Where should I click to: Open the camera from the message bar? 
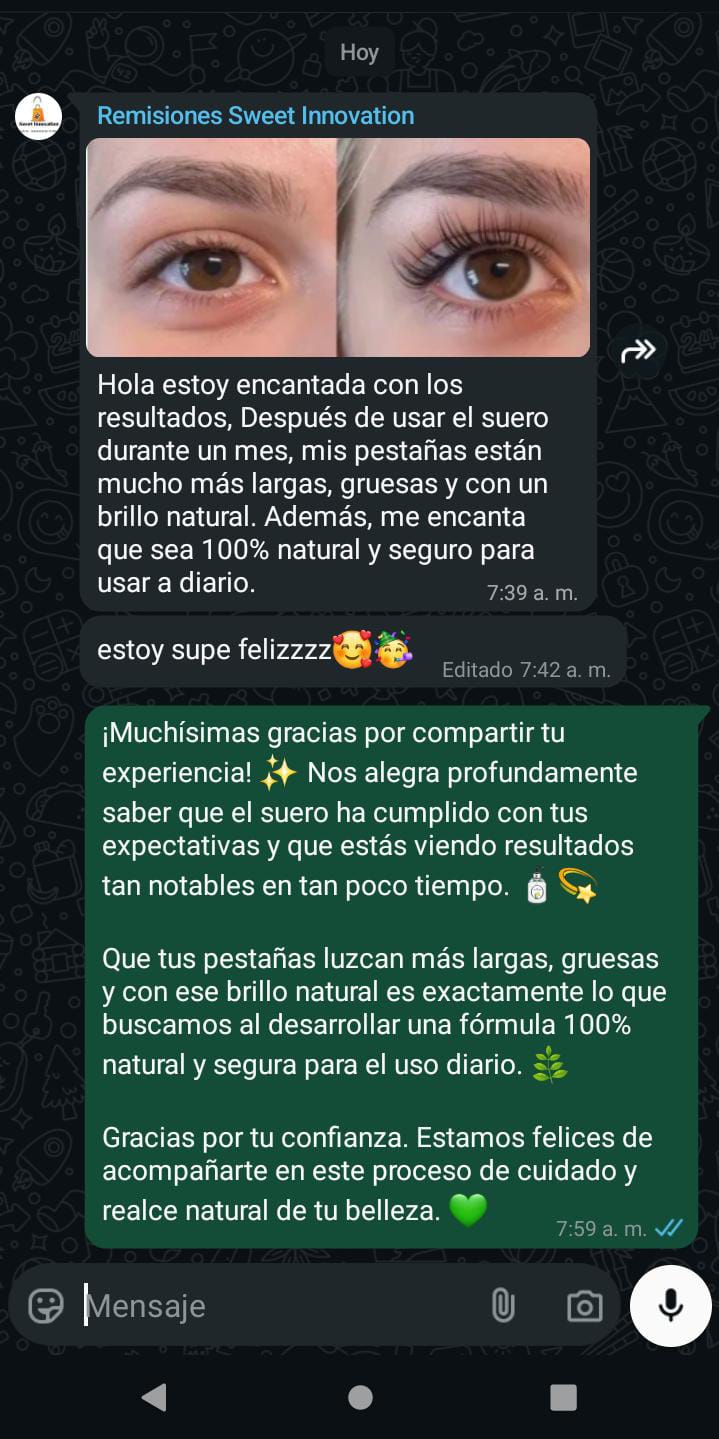(584, 1305)
